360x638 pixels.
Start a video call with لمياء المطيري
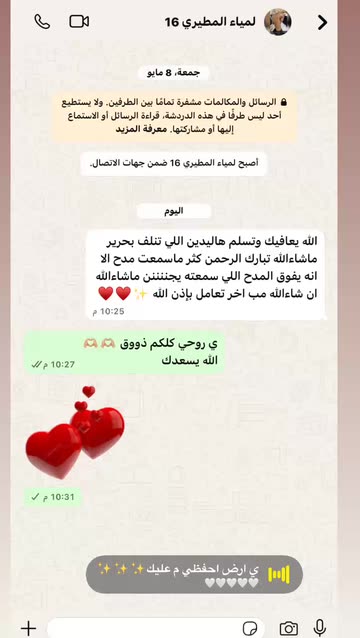pyautogui.click(x=79, y=22)
